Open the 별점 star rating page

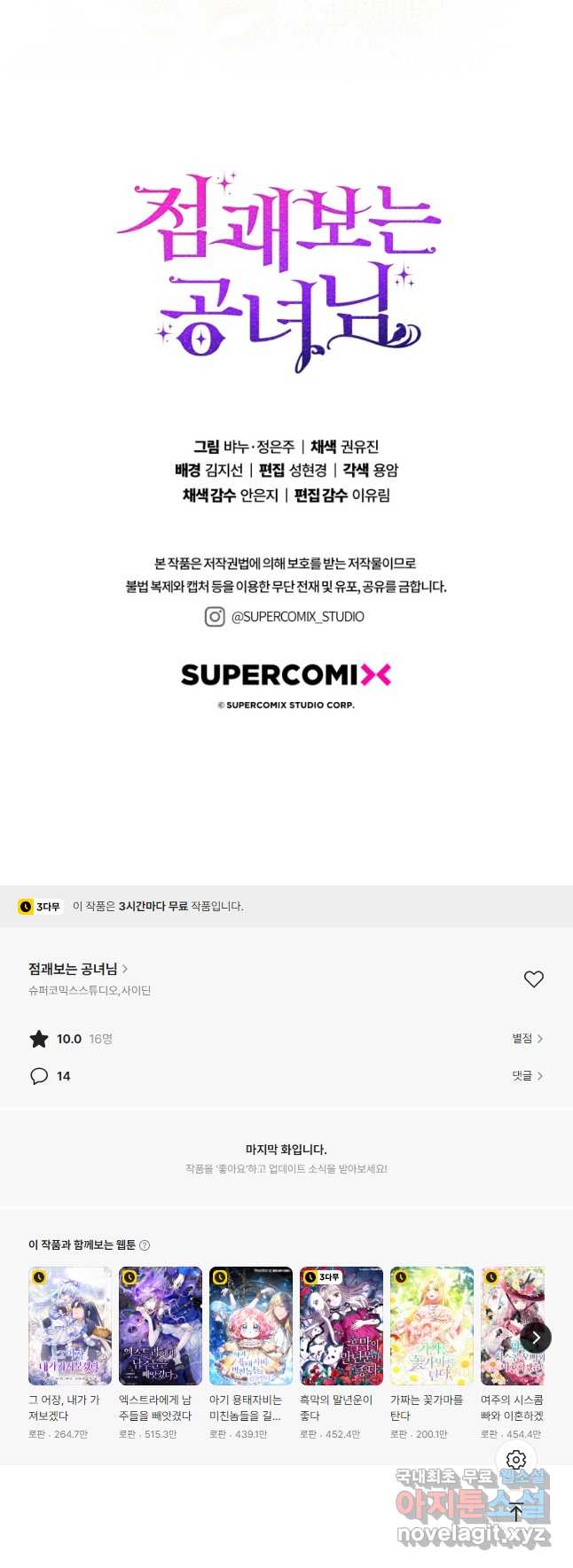coord(527,1038)
